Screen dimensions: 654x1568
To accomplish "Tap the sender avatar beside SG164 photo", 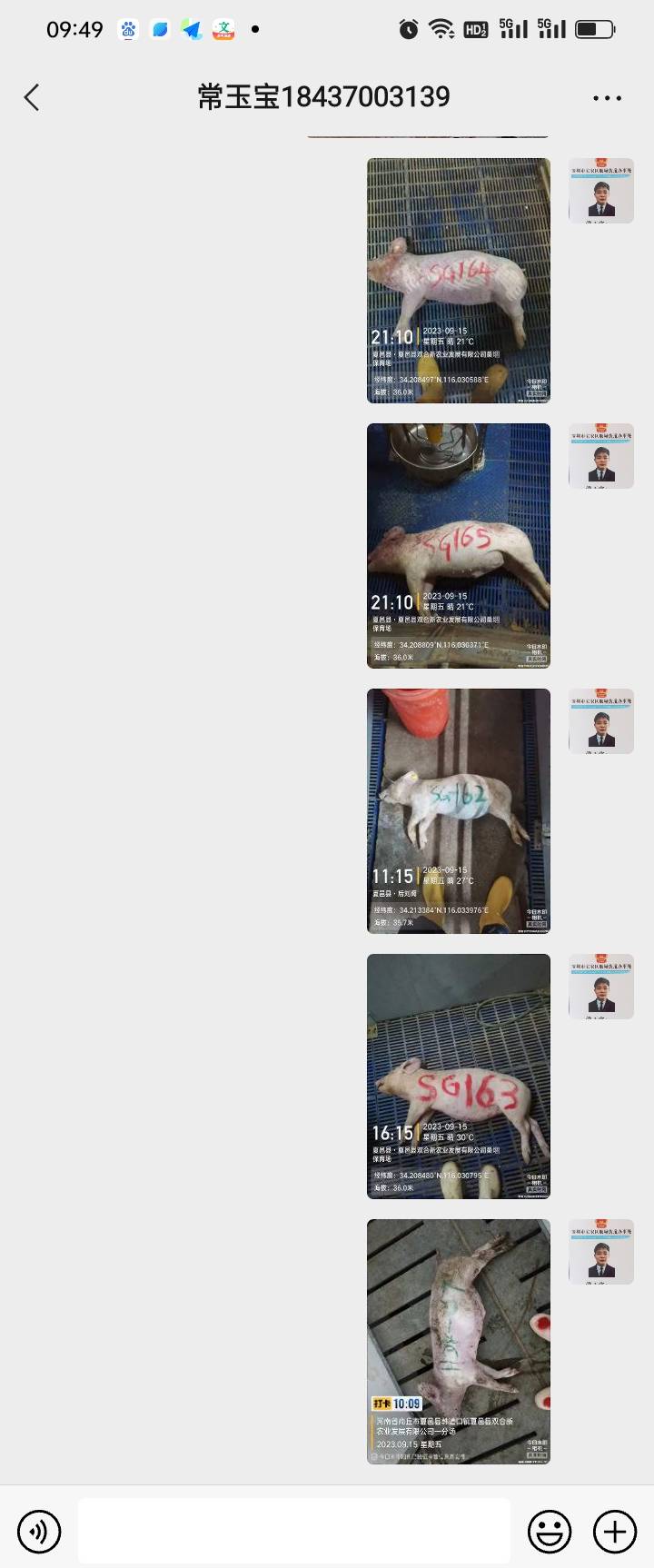I will pos(601,191).
